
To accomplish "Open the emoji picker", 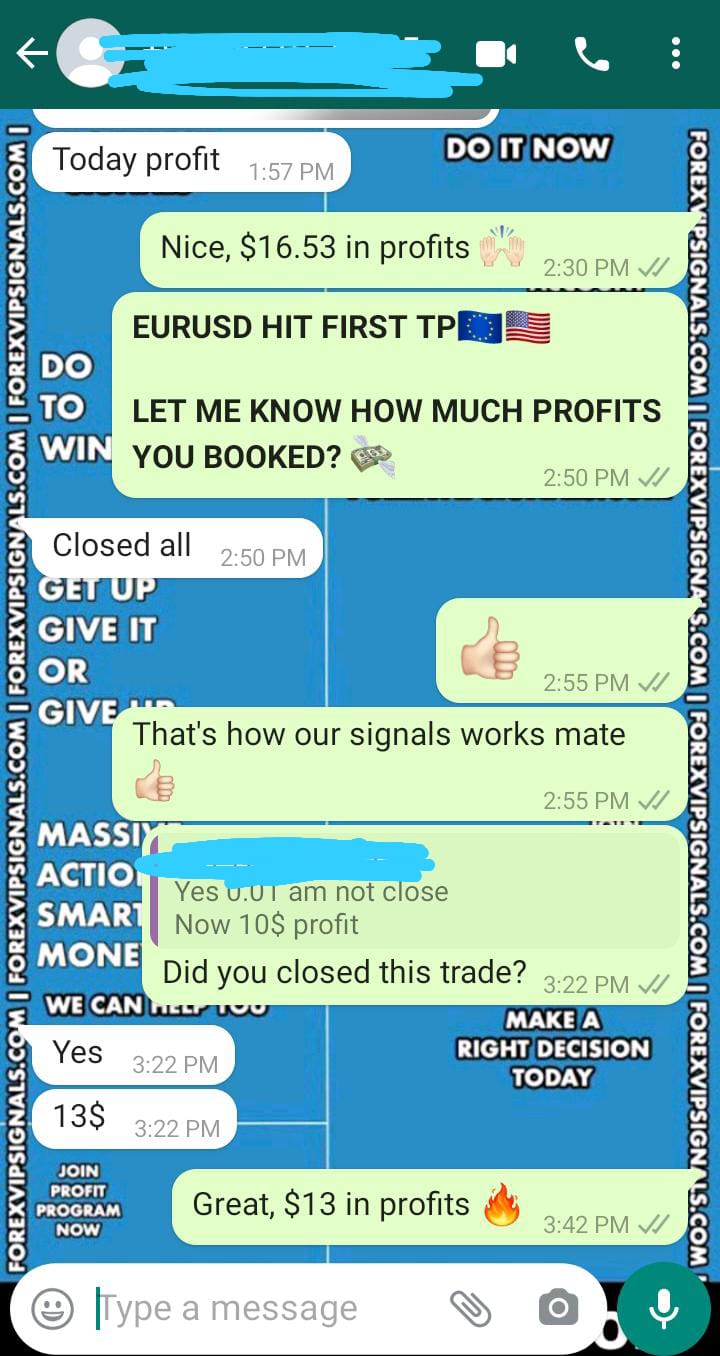I will click(x=52, y=1308).
